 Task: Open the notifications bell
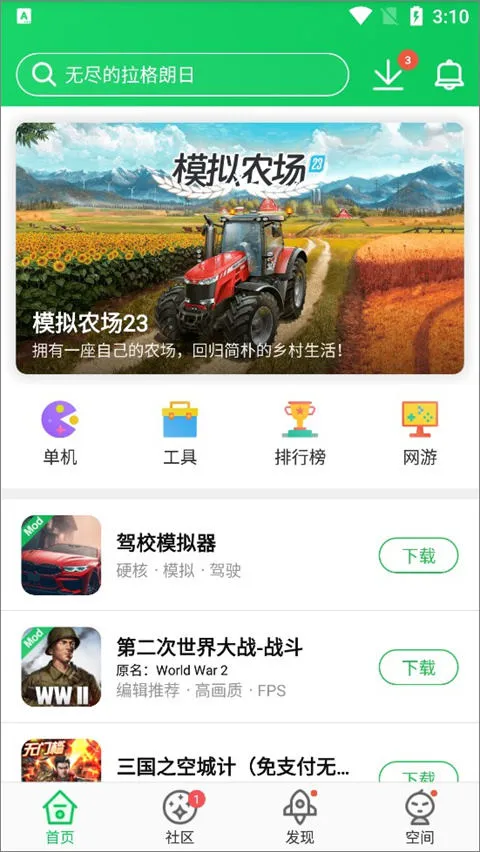coord(450,74)
